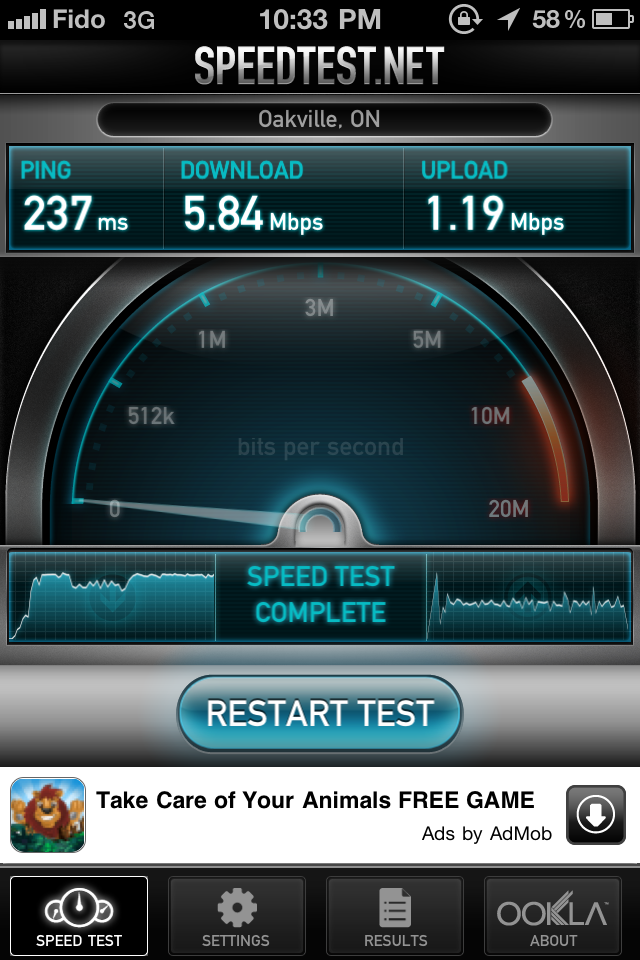Viewport: 640px width, 960px height.
Task: Go to the About tab
Action: tap(553, 916)
